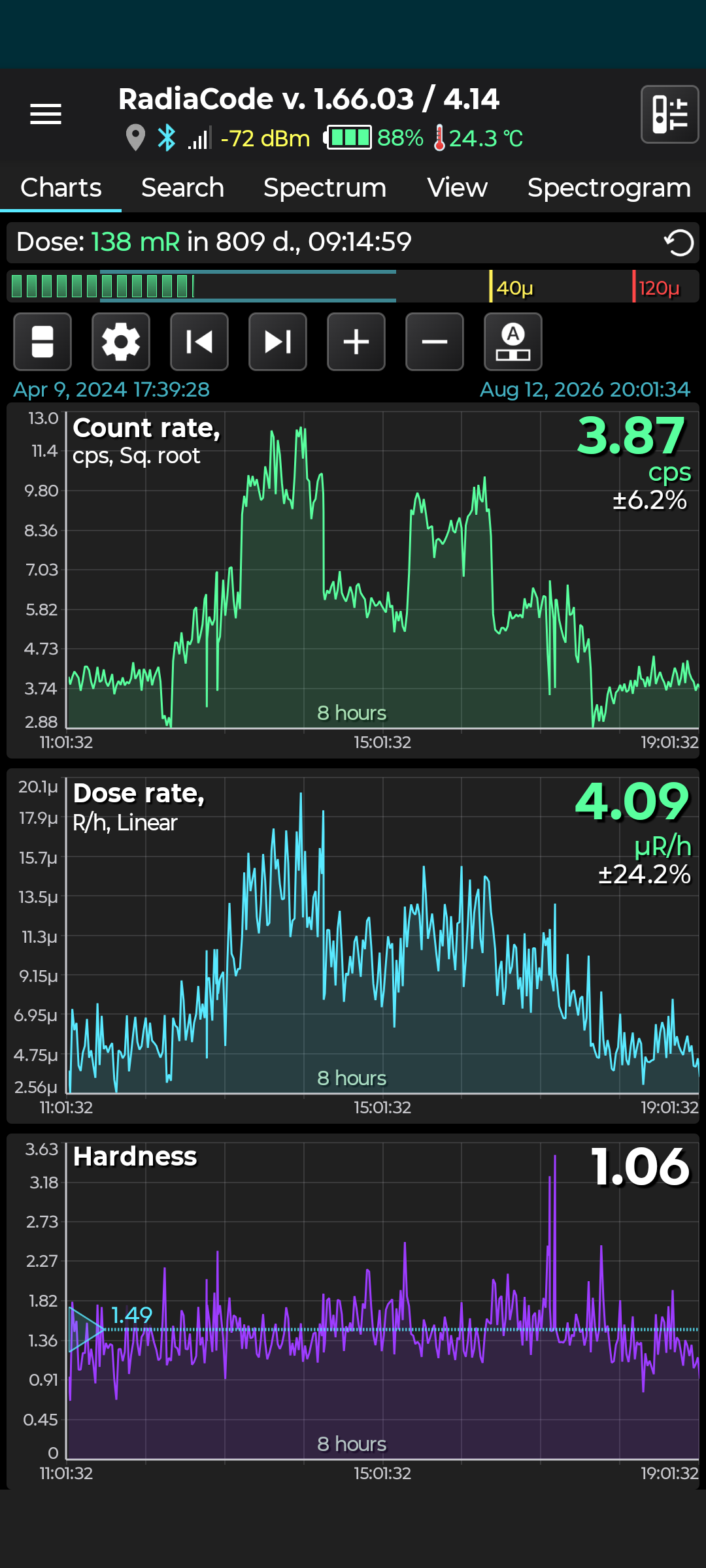This screenshot has height=1568, width=706.
Task: Switch to the Spectrum tab
Action: [x=325, y=188]
